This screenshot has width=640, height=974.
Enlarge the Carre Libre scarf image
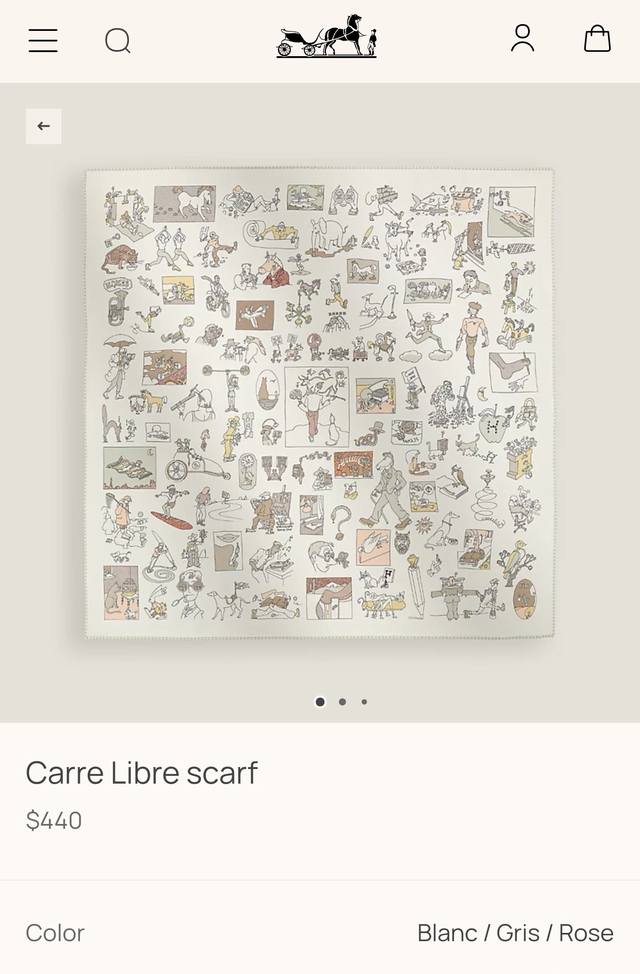320,402
